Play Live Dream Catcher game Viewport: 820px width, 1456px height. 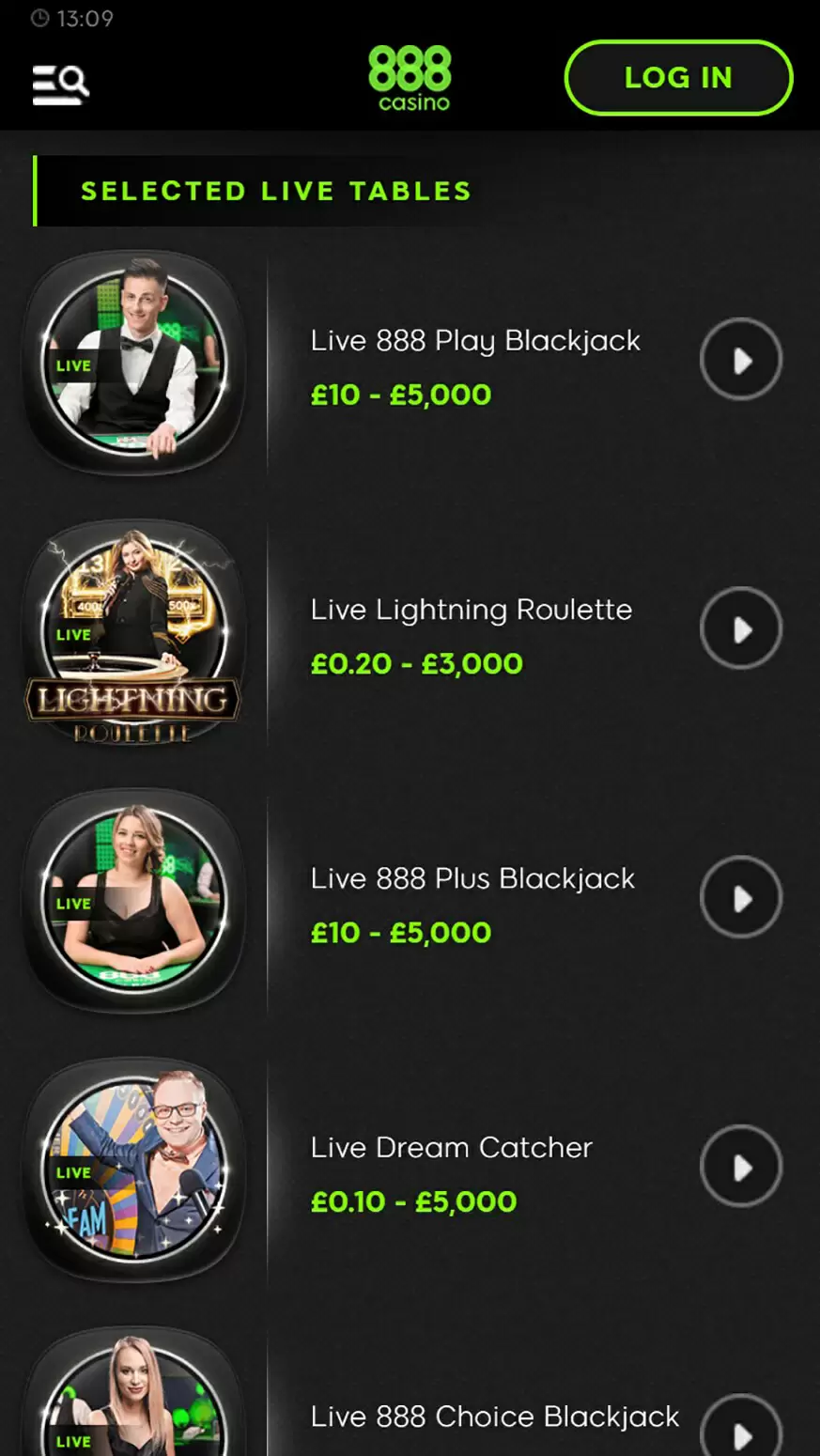[x=740, y=1167]
